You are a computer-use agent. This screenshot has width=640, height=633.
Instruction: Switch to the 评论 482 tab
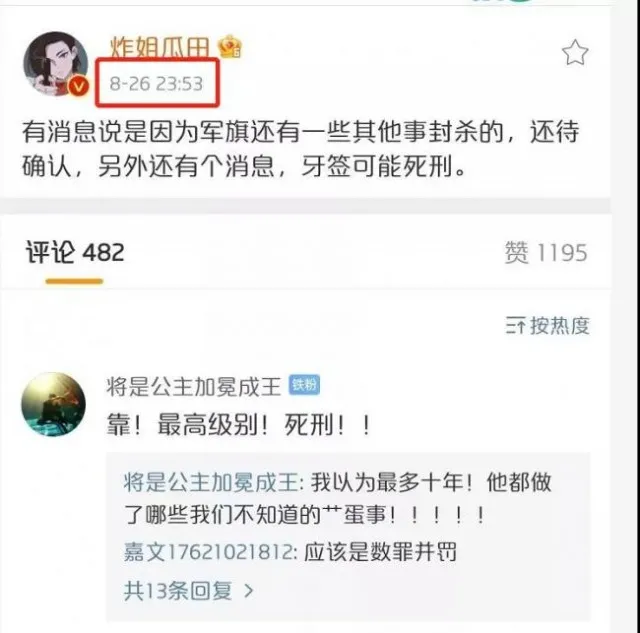[x=75, y=252]
